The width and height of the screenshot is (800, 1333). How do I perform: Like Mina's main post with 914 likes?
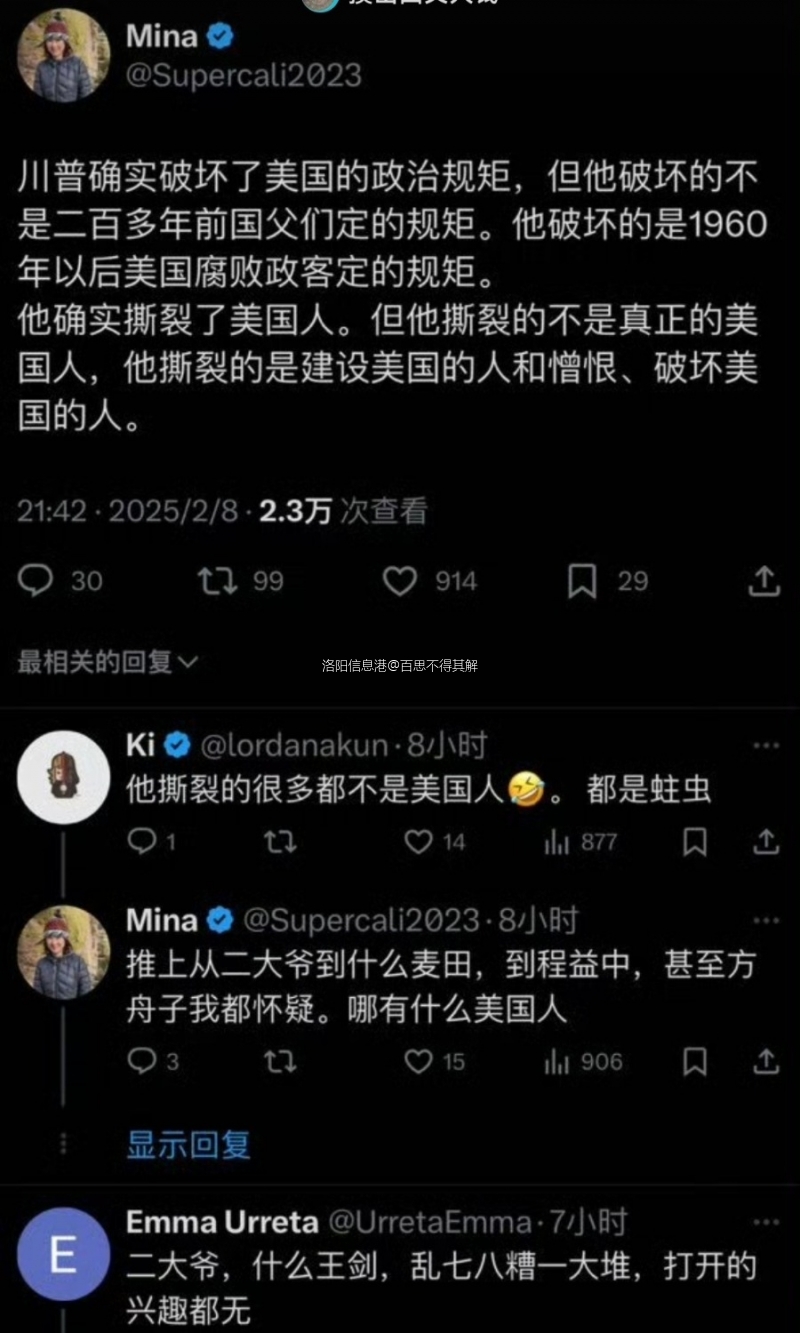point(400,581)
